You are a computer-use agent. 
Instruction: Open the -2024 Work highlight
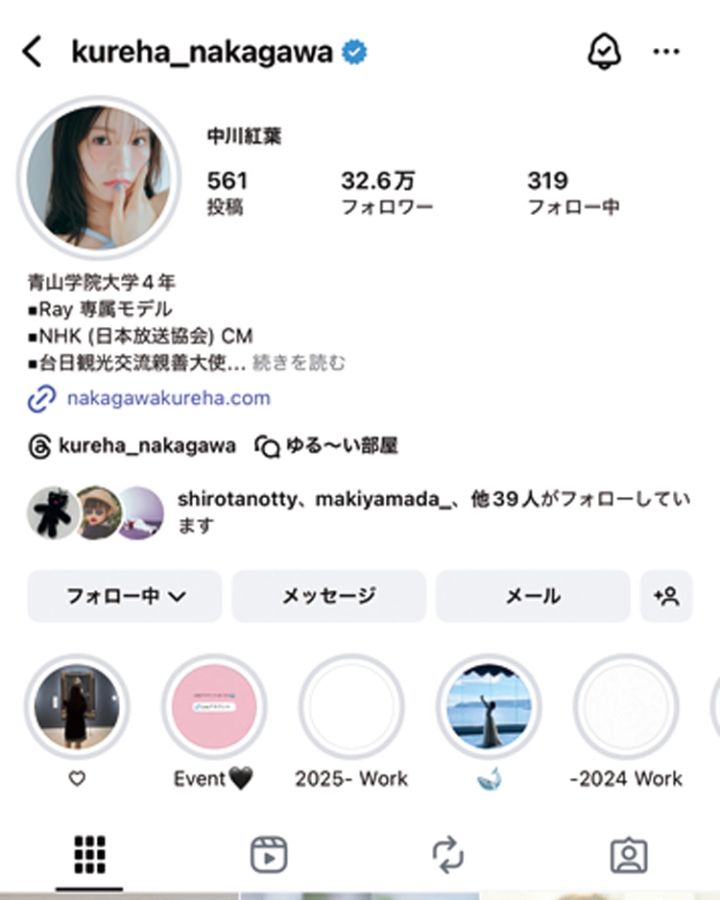pos(626,707)
